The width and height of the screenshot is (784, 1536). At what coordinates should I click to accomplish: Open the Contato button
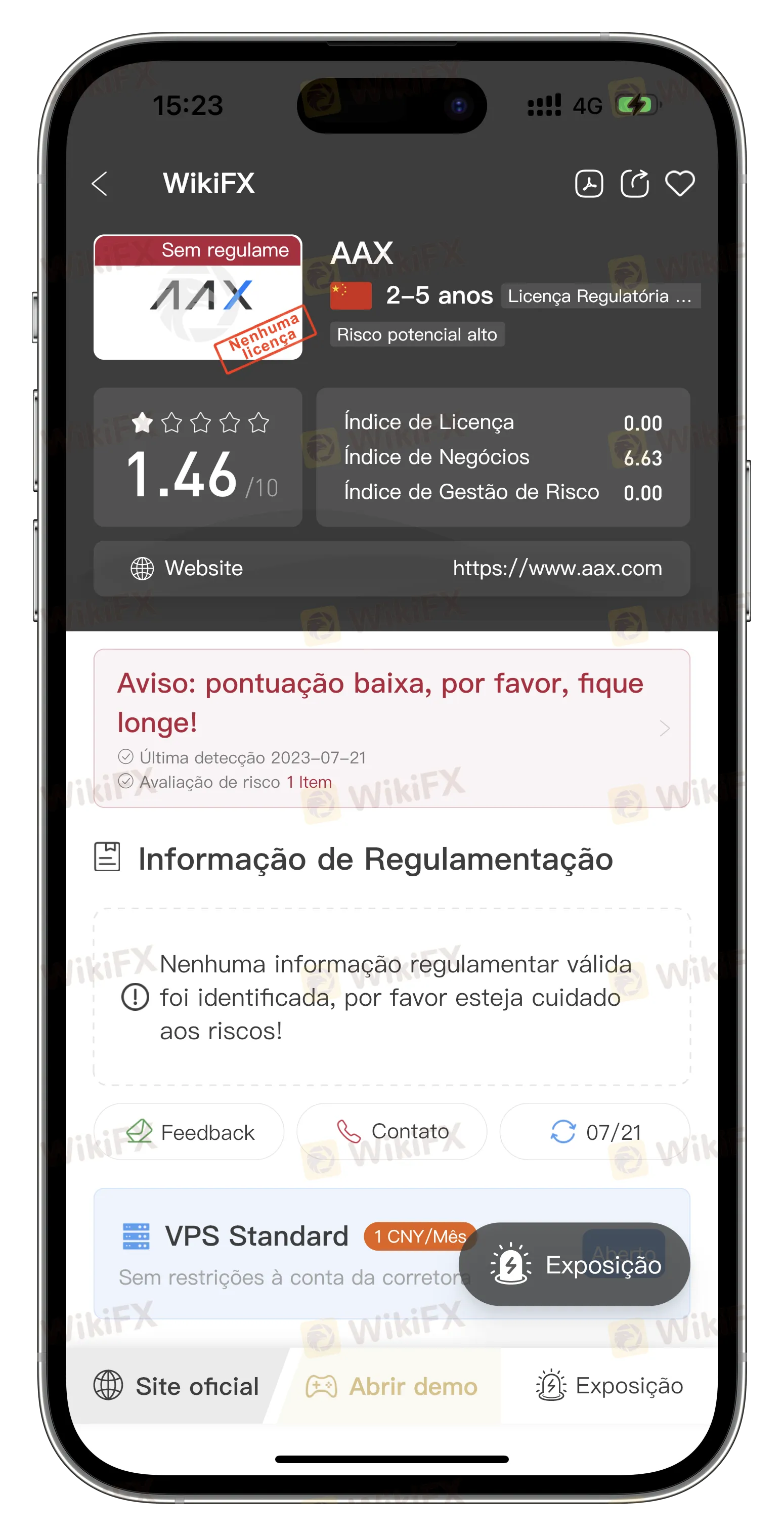391,1132
